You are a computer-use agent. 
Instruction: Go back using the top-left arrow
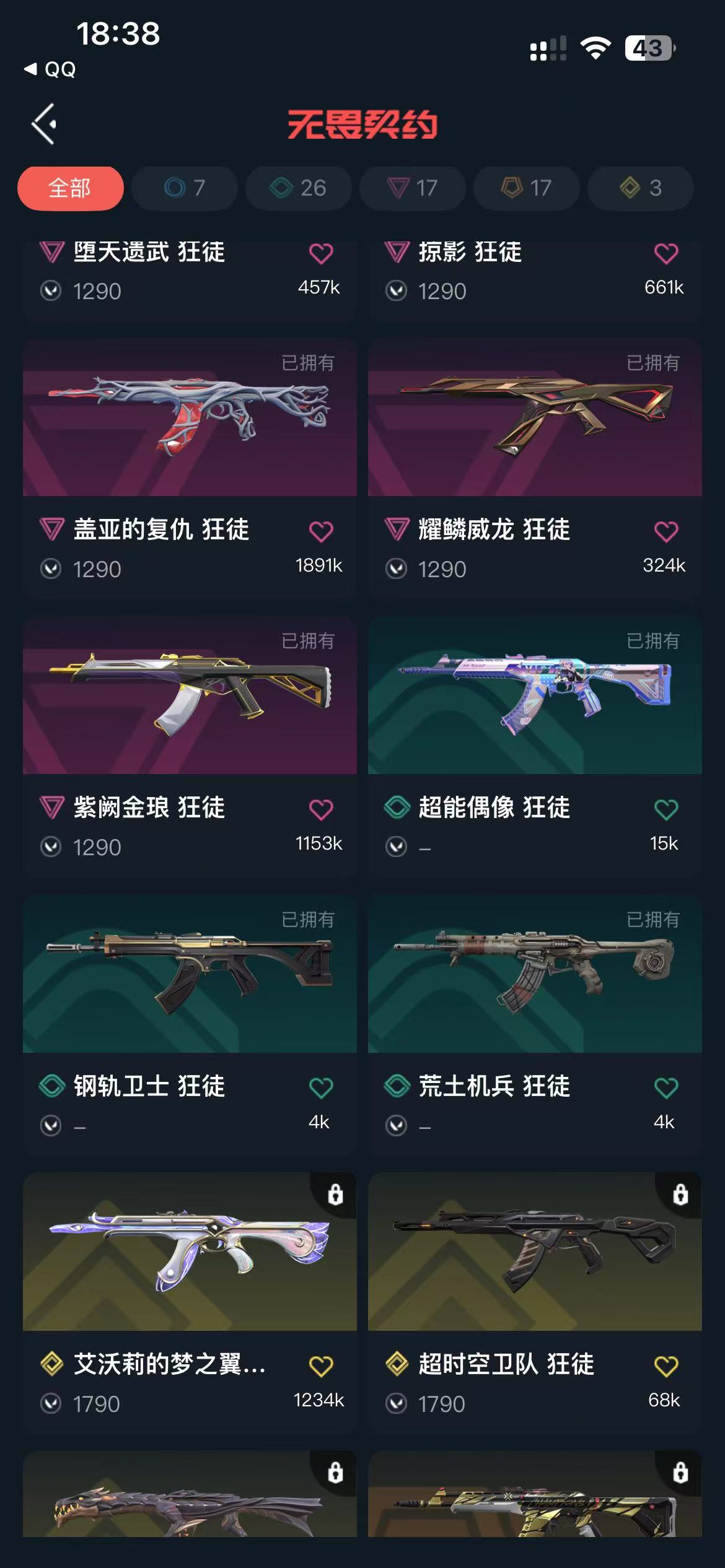click(x=43, y=124)
